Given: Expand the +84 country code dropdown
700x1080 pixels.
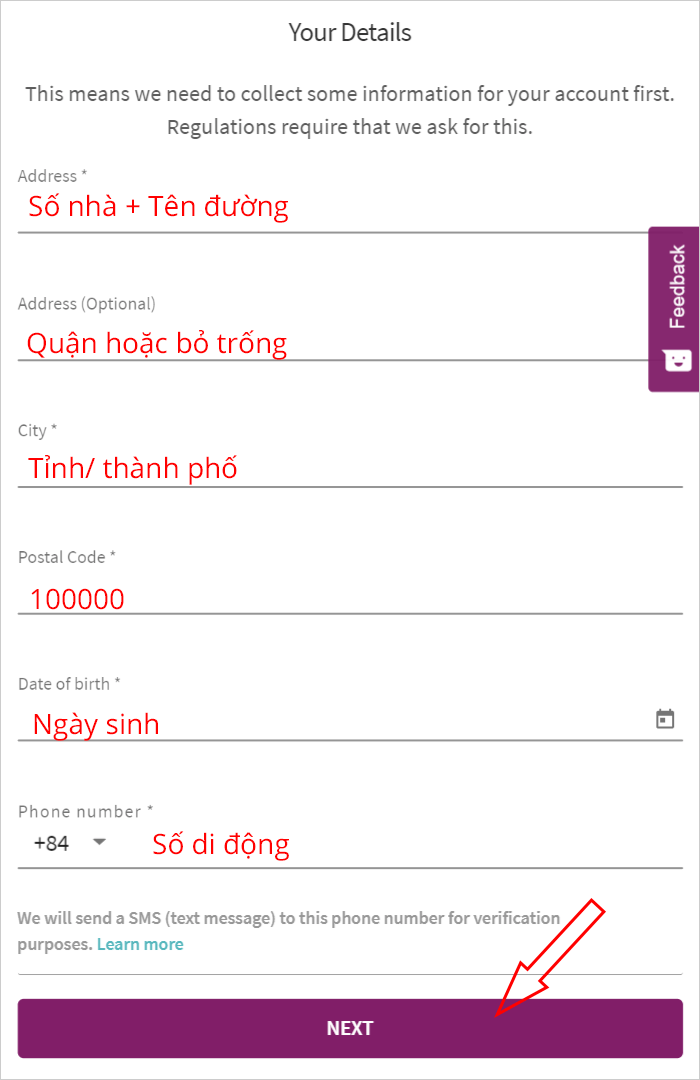Looking at the screenshot, I should (x=70, y=843).
